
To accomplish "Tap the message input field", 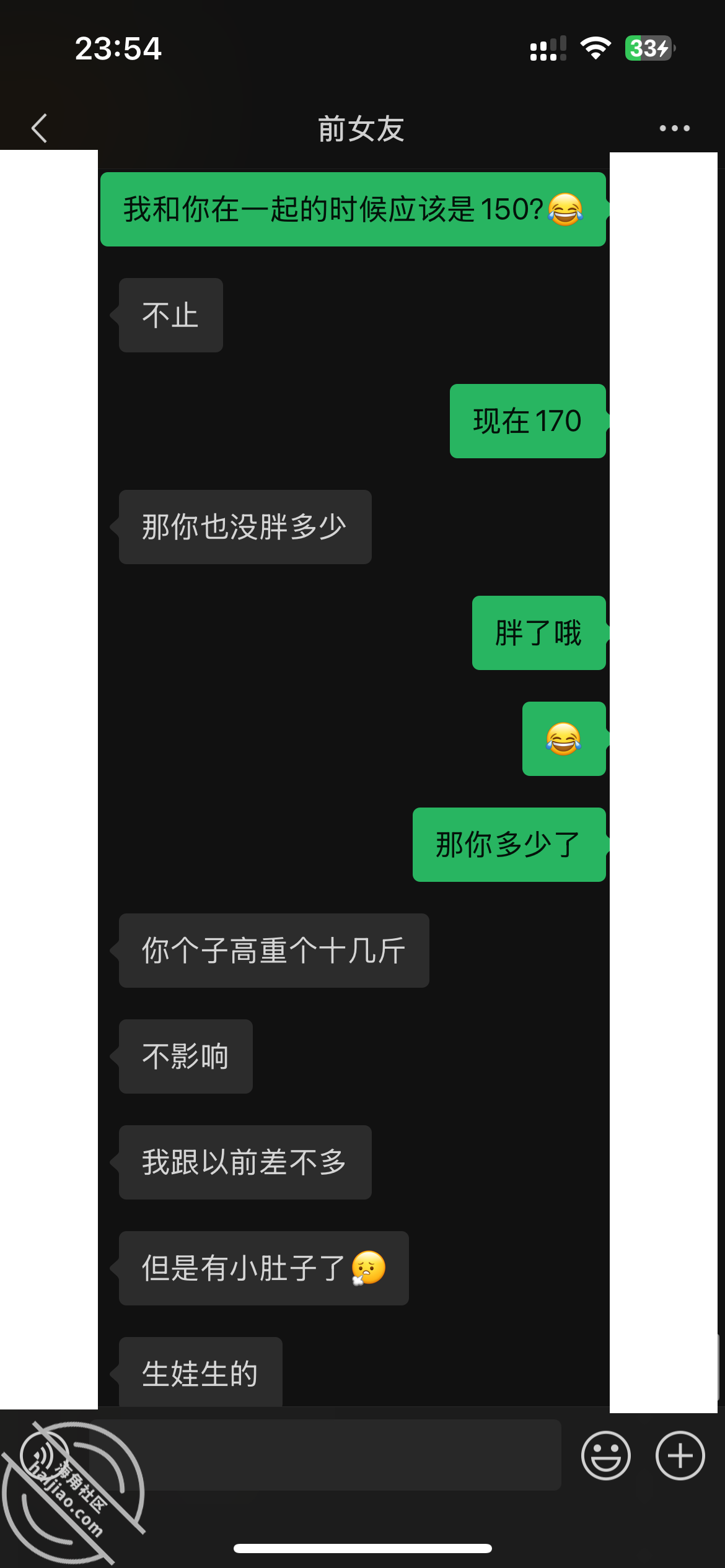I will [326, 1455].
